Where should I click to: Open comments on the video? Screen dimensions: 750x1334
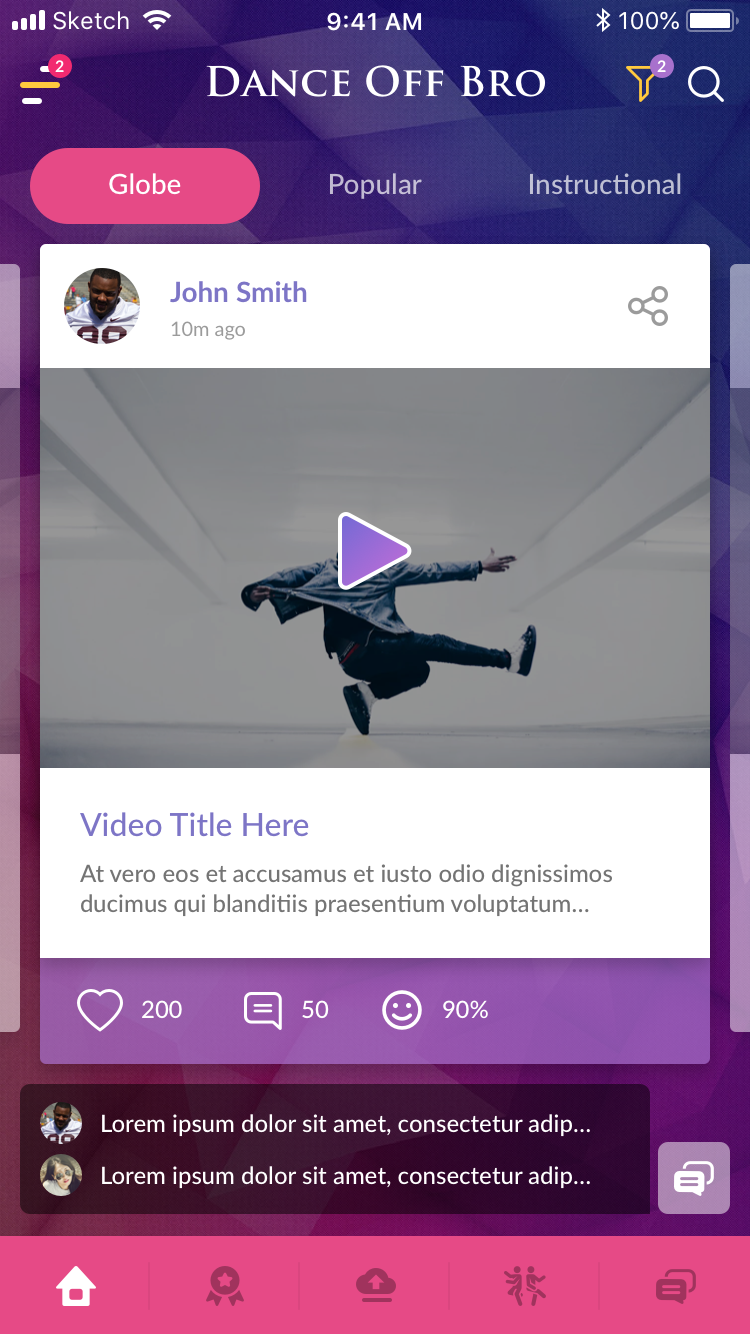(x=263, y=1010)
